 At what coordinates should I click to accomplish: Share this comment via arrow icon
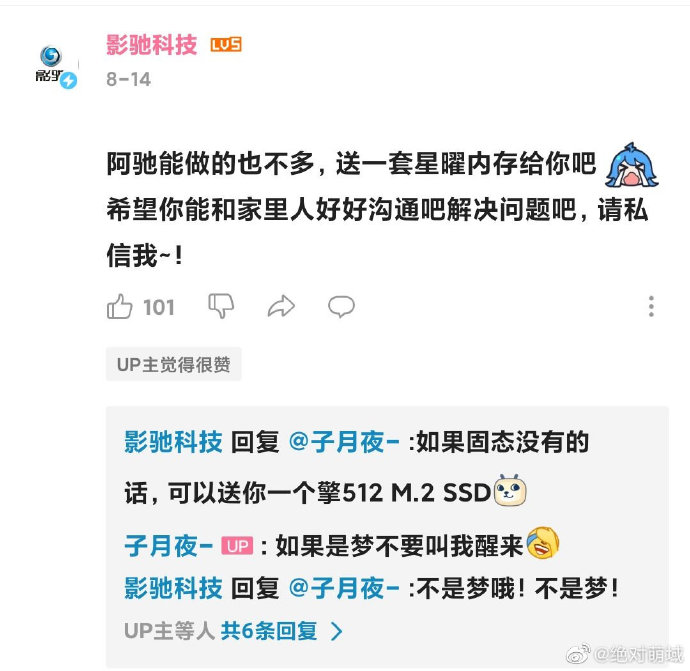coord(281,306)
